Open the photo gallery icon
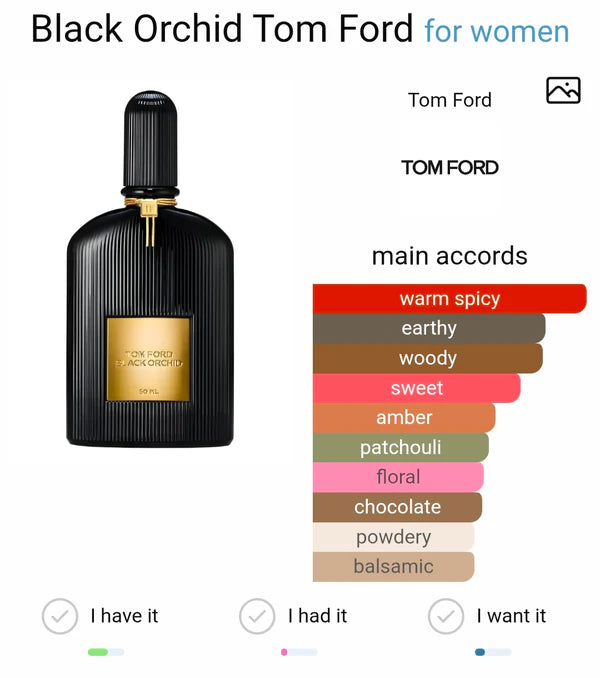This screenshot has width=600, height=678. point(563,91)
